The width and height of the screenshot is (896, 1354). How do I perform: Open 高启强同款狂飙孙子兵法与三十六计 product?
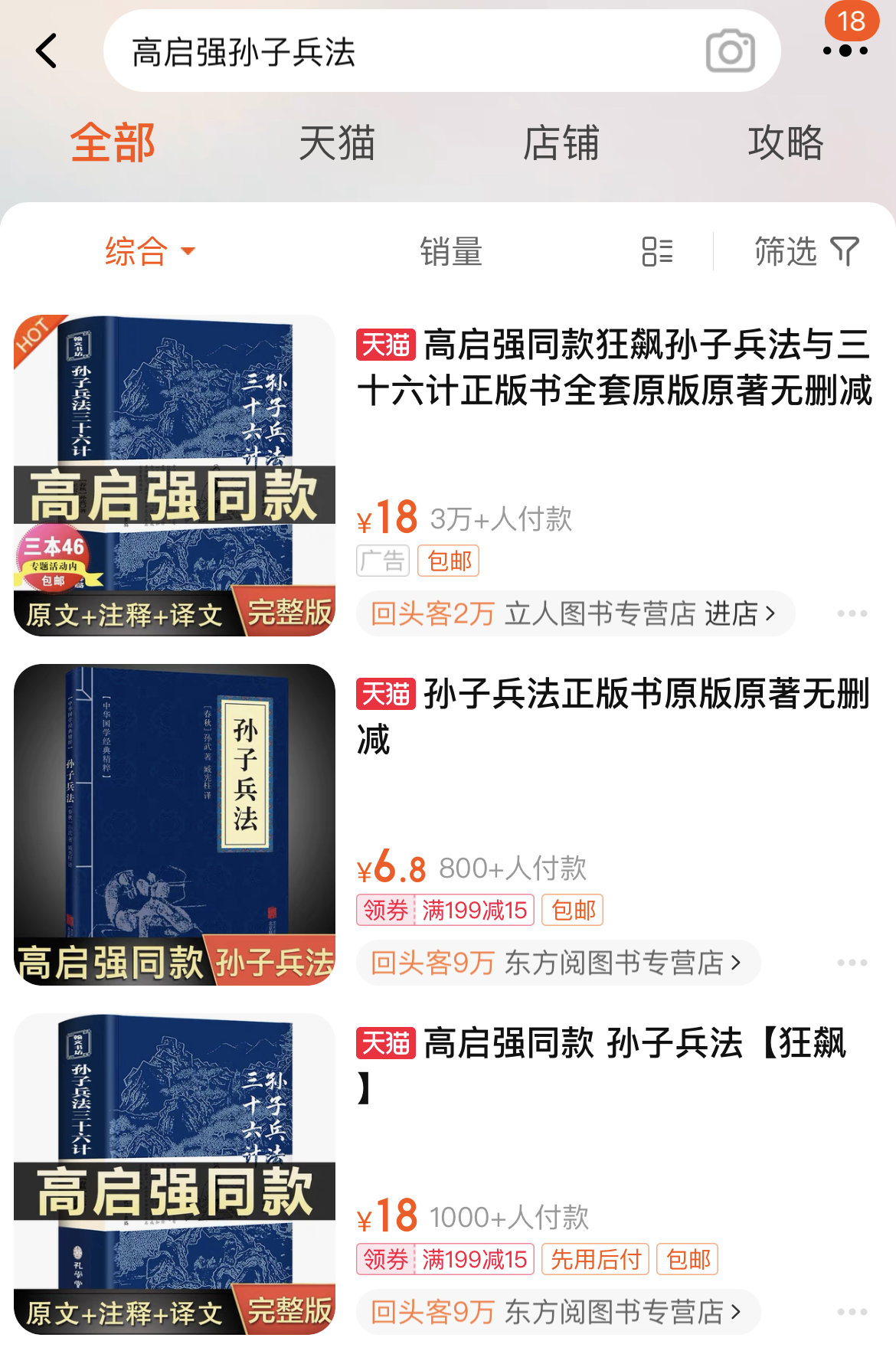[613, 368]
